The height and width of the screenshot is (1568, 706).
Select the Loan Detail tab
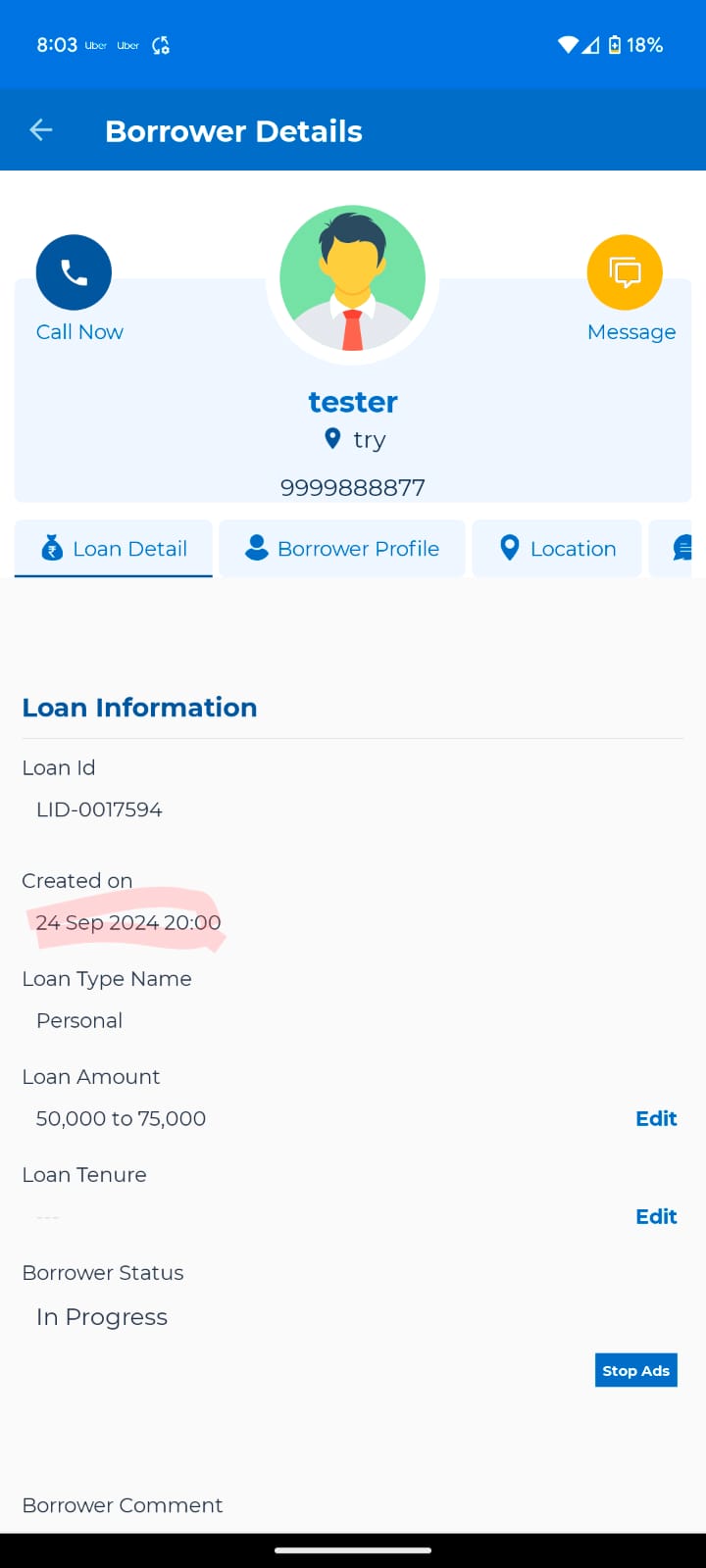coord(114,549)
